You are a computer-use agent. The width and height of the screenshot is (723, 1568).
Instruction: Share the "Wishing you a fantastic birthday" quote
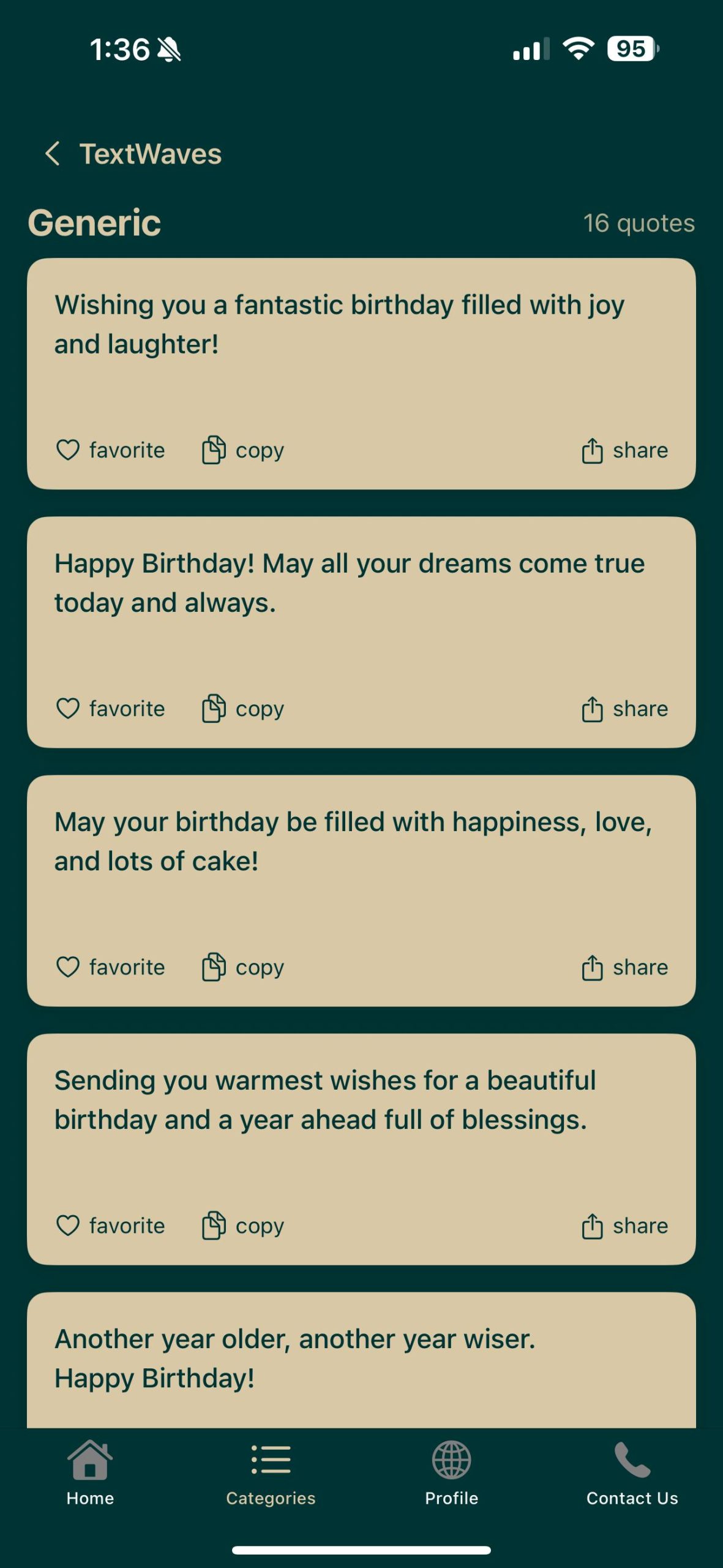[624, 450]
